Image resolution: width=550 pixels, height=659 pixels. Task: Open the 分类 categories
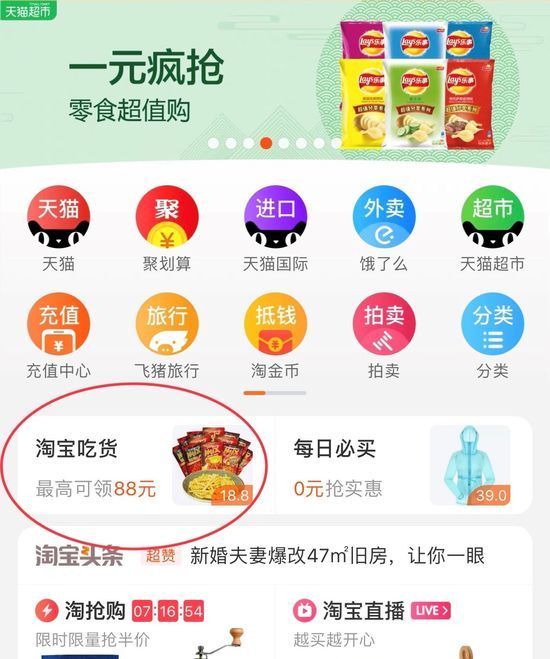[x=492, y=336]
